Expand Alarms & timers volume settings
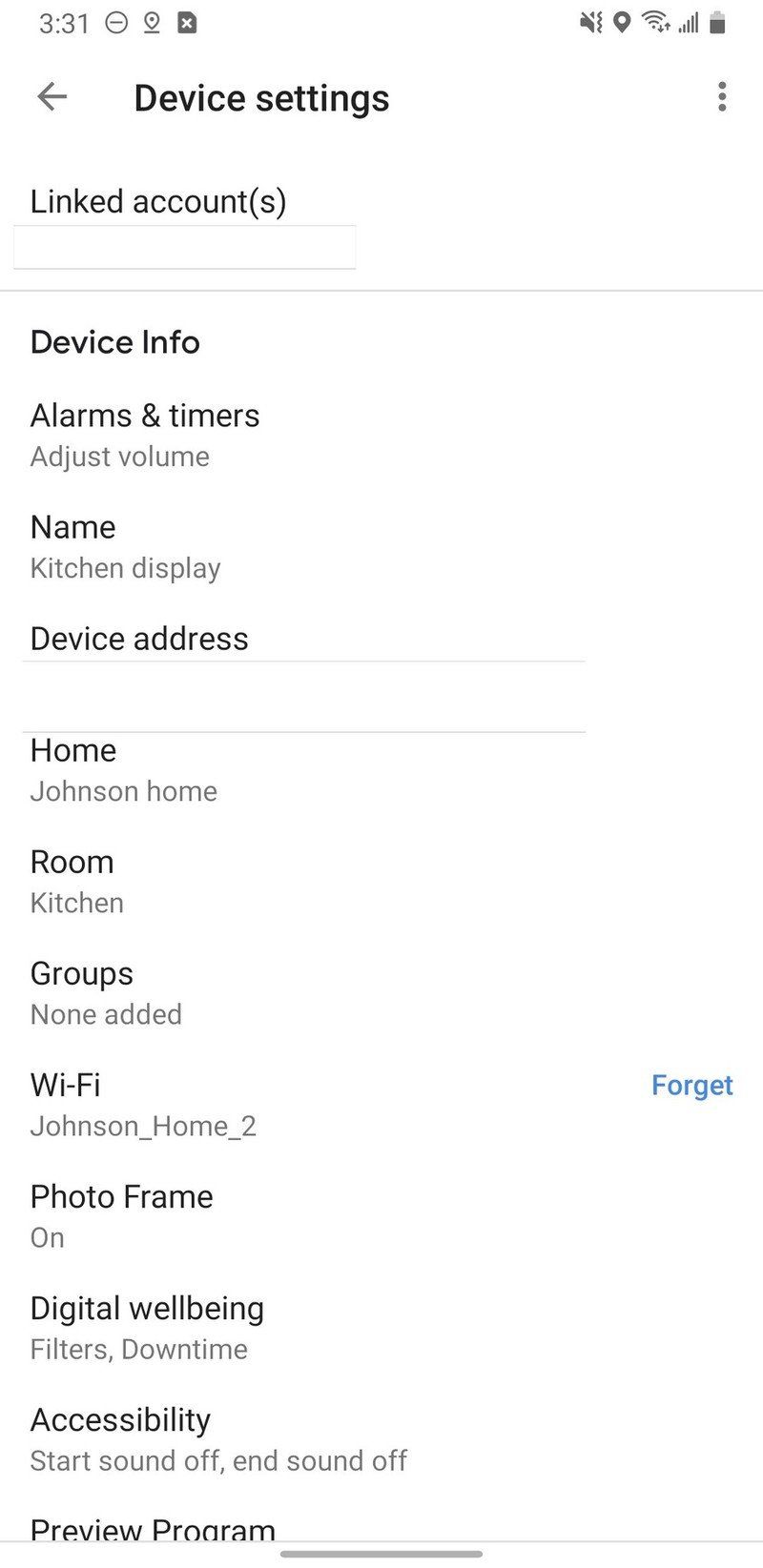Viewport: 763px width, 1568px height. (145, 434)
